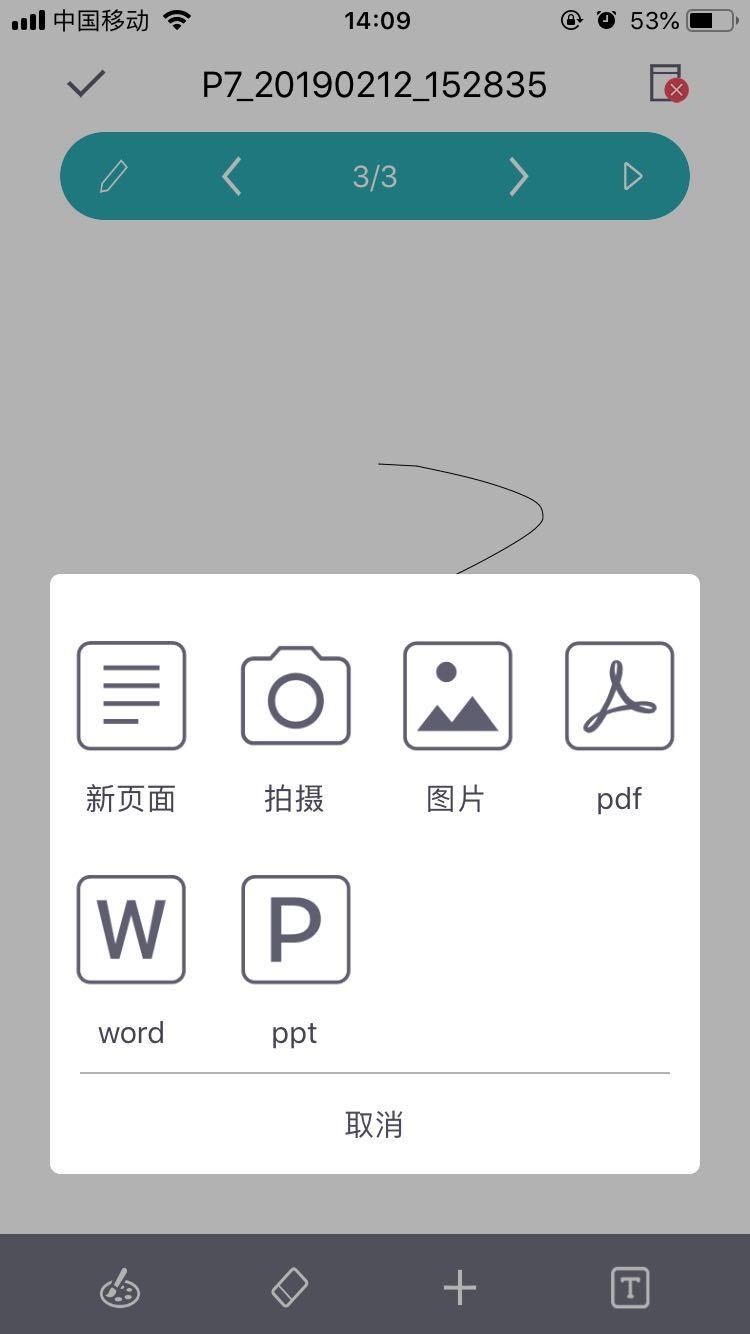The image size is (750, 1334).
Task: Select the eraser tool
Action: pyautogui.click(x=290, y=1288)
